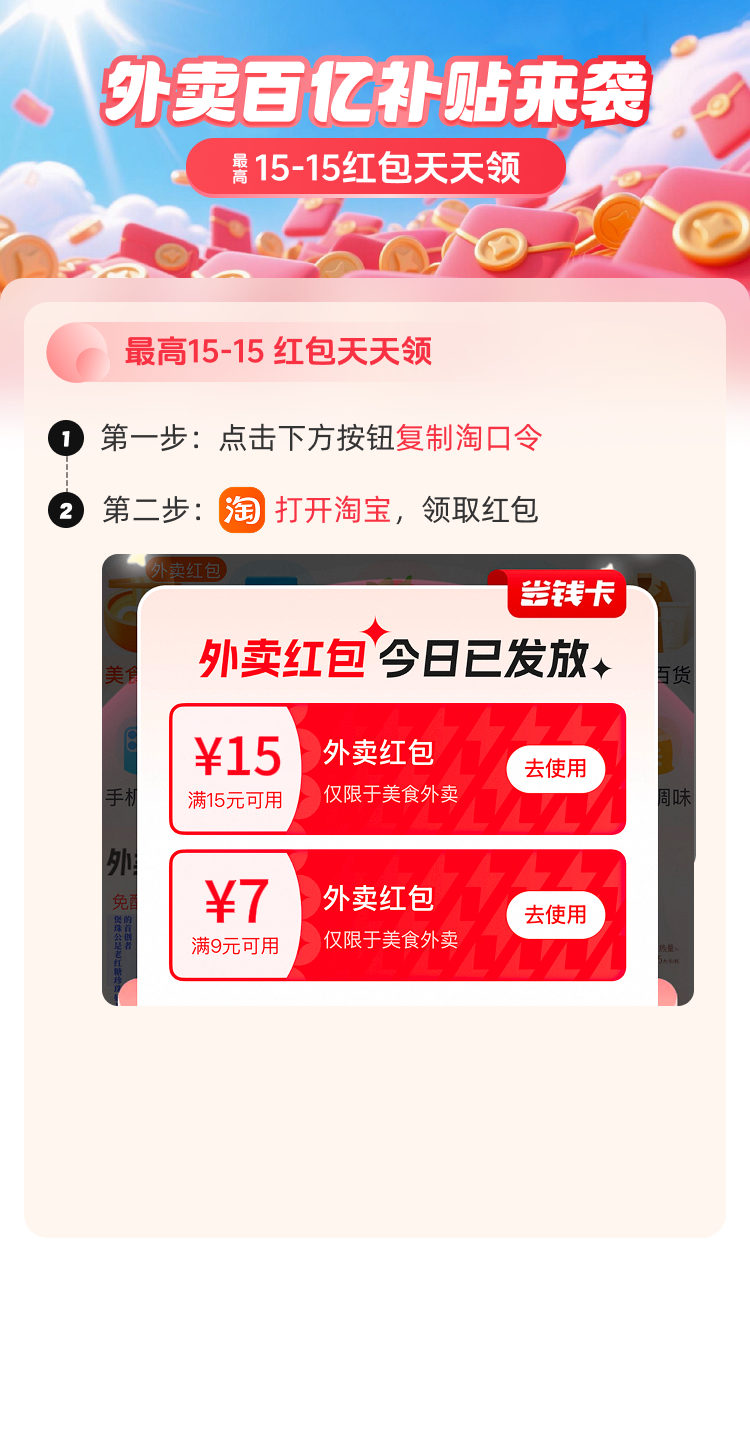750x1448 pixels.
Task: Click 去使用 on the ¥15 coupon
Action: coord(556,768)
